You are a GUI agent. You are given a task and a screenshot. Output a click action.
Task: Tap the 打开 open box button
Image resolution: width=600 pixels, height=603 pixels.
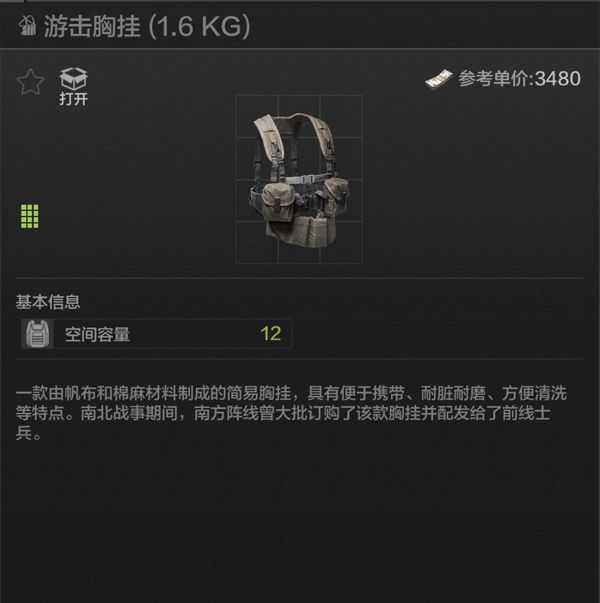(73, 86)
